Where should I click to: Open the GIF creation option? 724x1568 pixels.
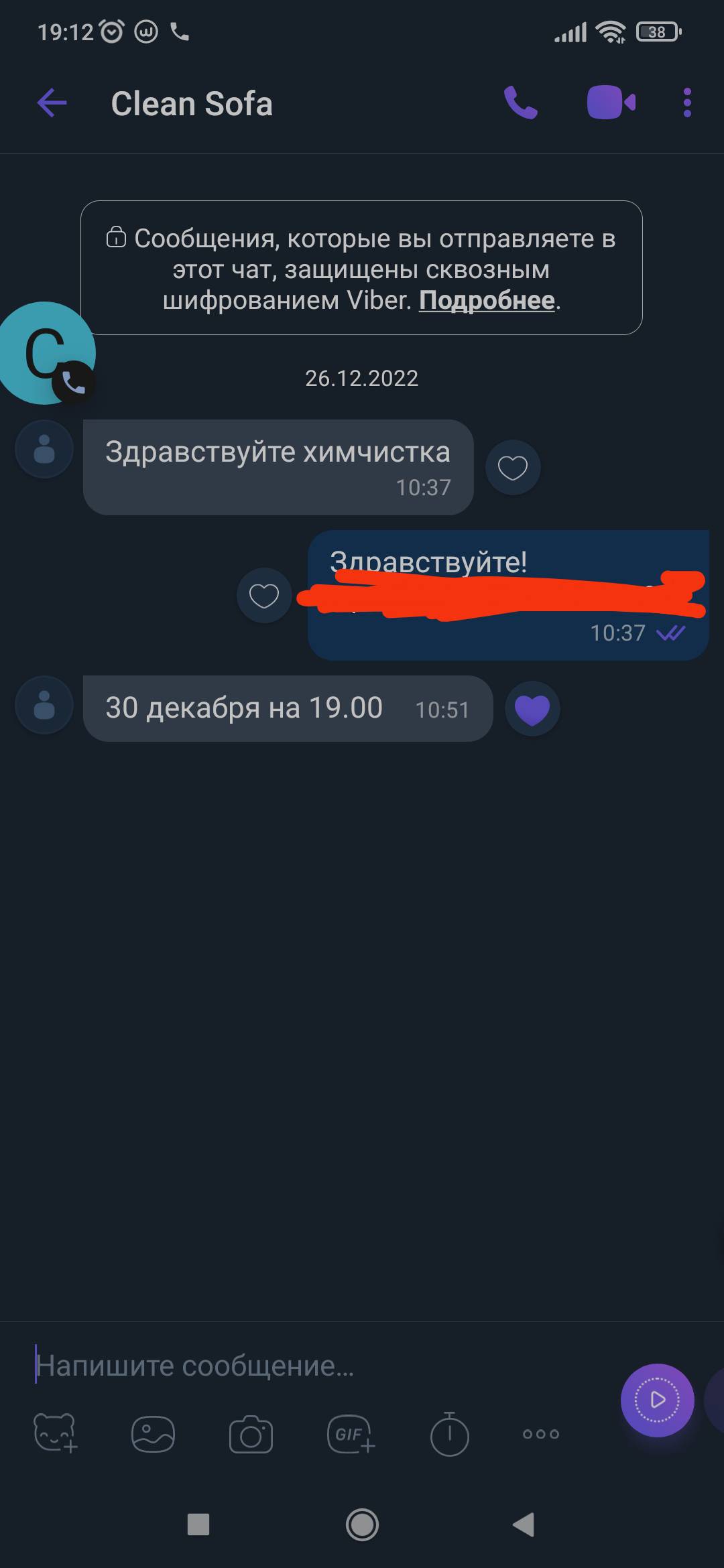350,1434
